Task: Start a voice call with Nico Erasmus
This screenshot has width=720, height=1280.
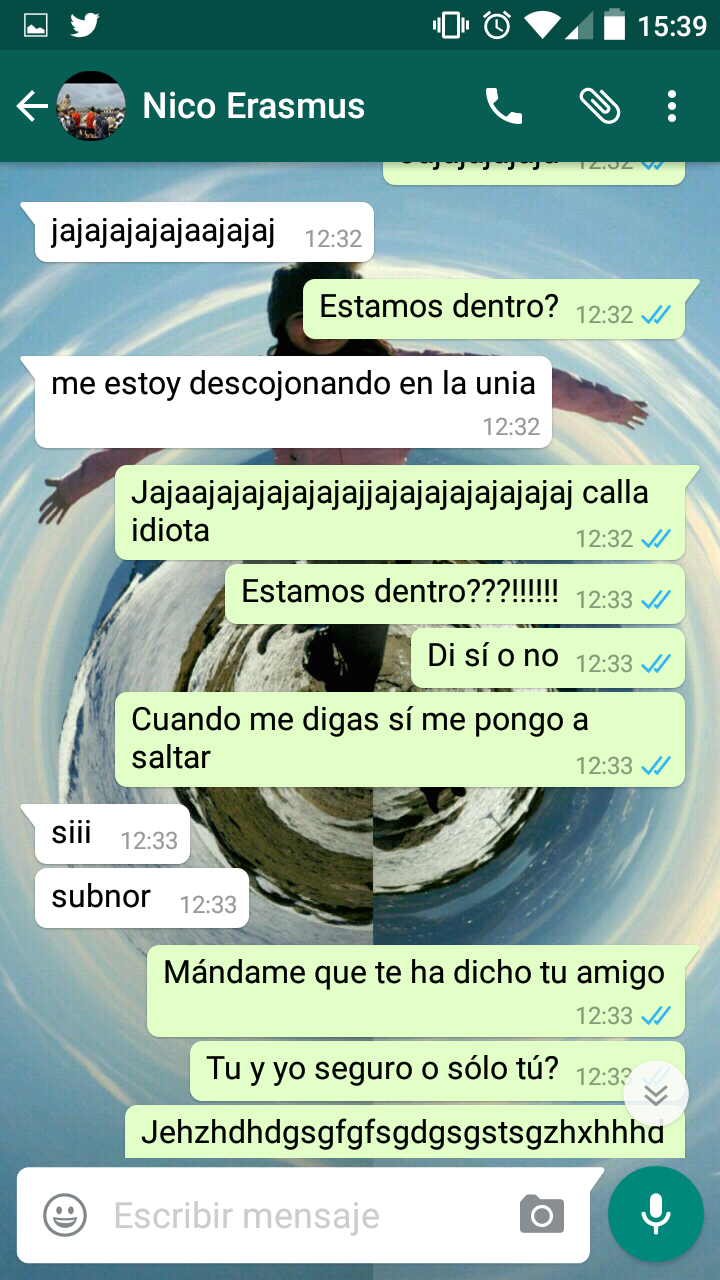Action: (504, 106)
